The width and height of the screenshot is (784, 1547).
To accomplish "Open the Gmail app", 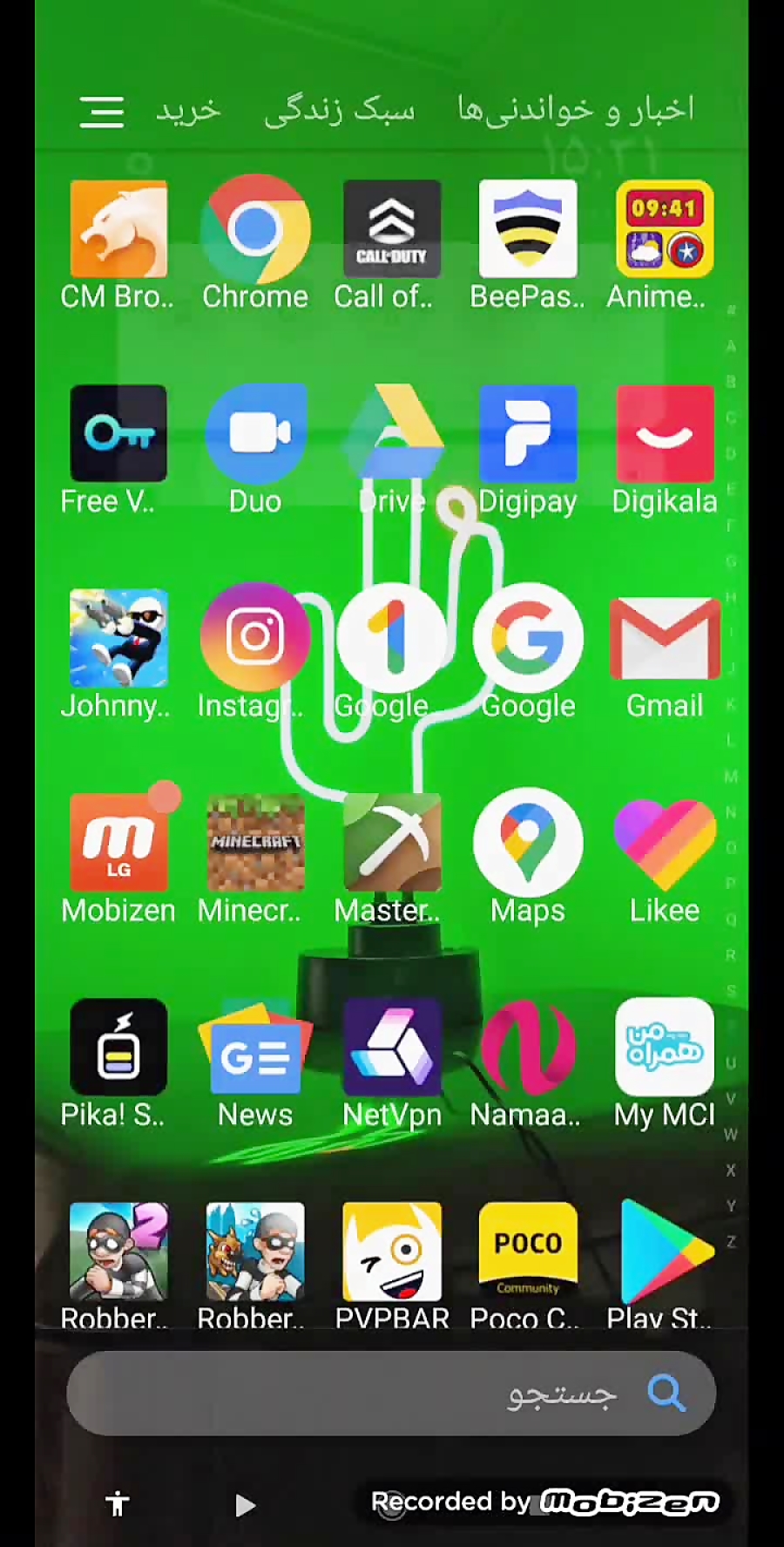I will [x=665, y=638].
